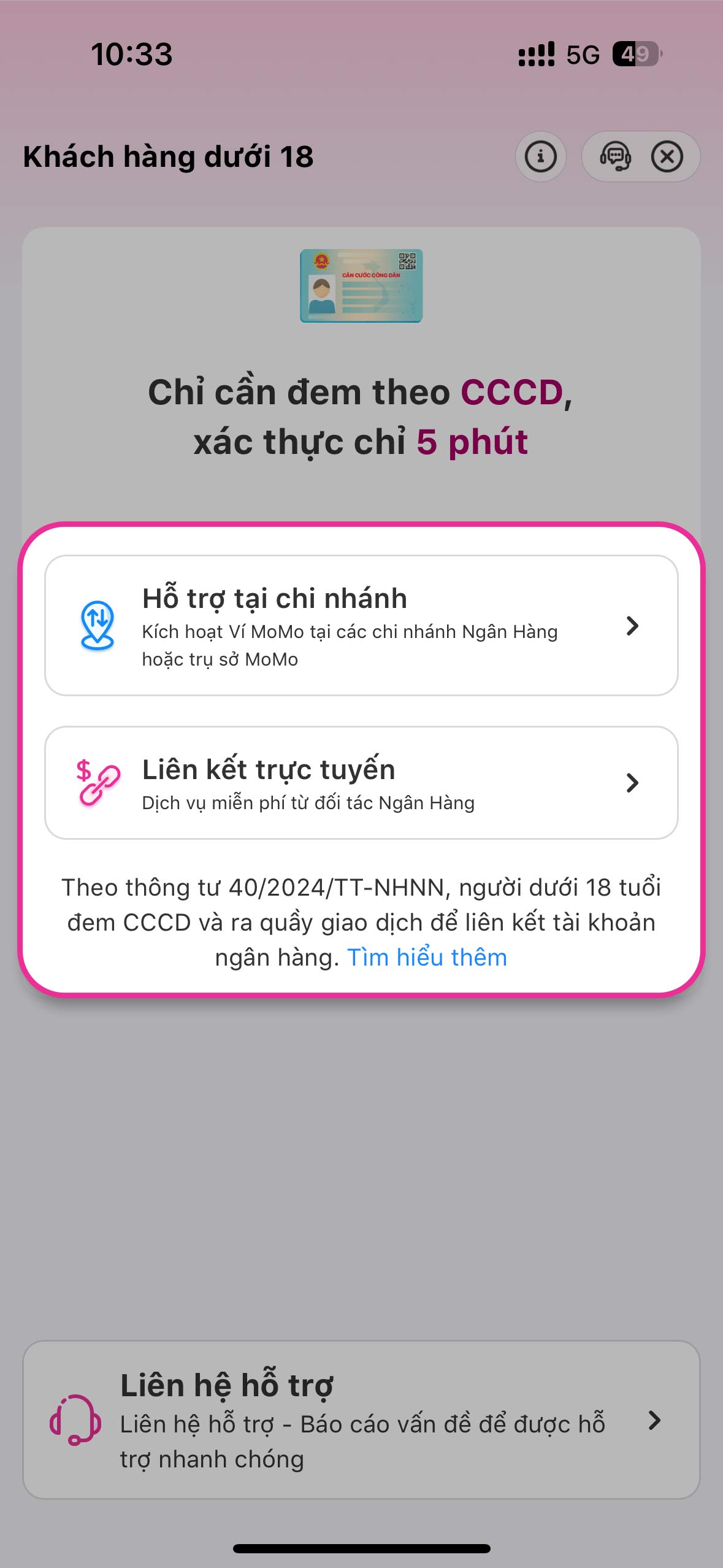Open Hỗ trợ tại chi nhánh option
The image size is (723, 1568).
(x=361, y=625)
